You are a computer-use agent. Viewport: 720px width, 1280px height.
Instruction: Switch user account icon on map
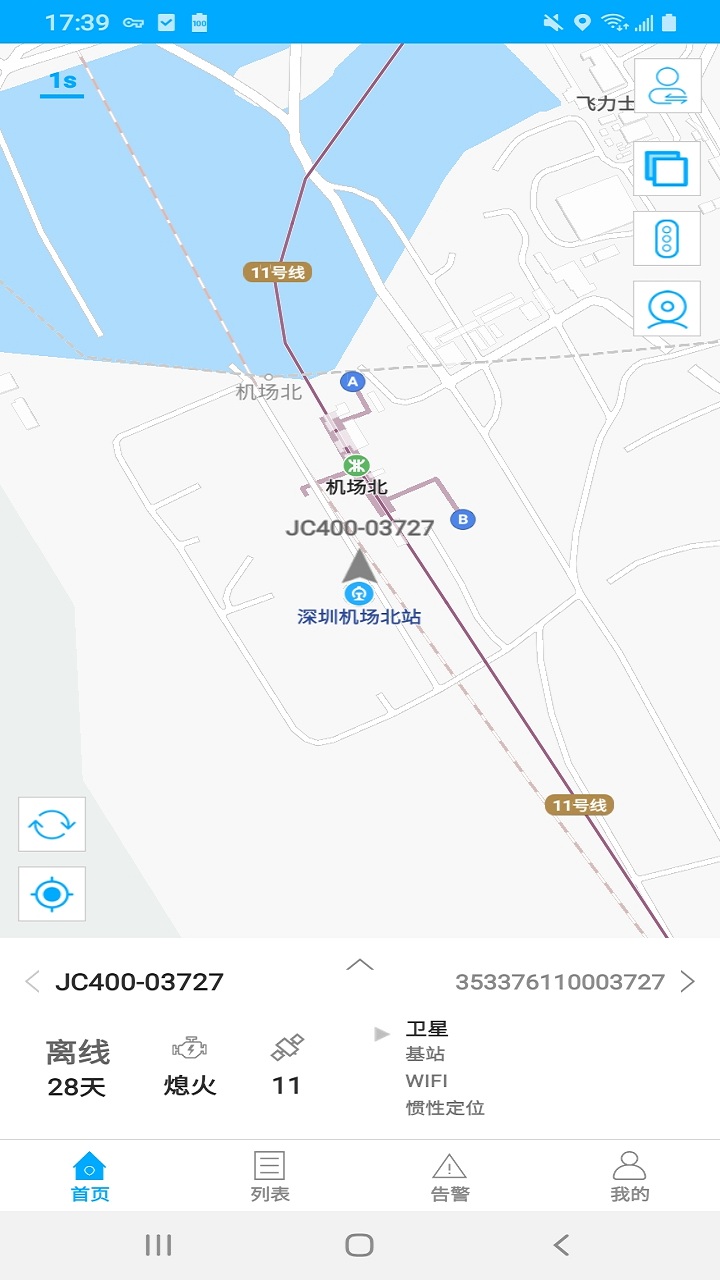coord(667,86)
